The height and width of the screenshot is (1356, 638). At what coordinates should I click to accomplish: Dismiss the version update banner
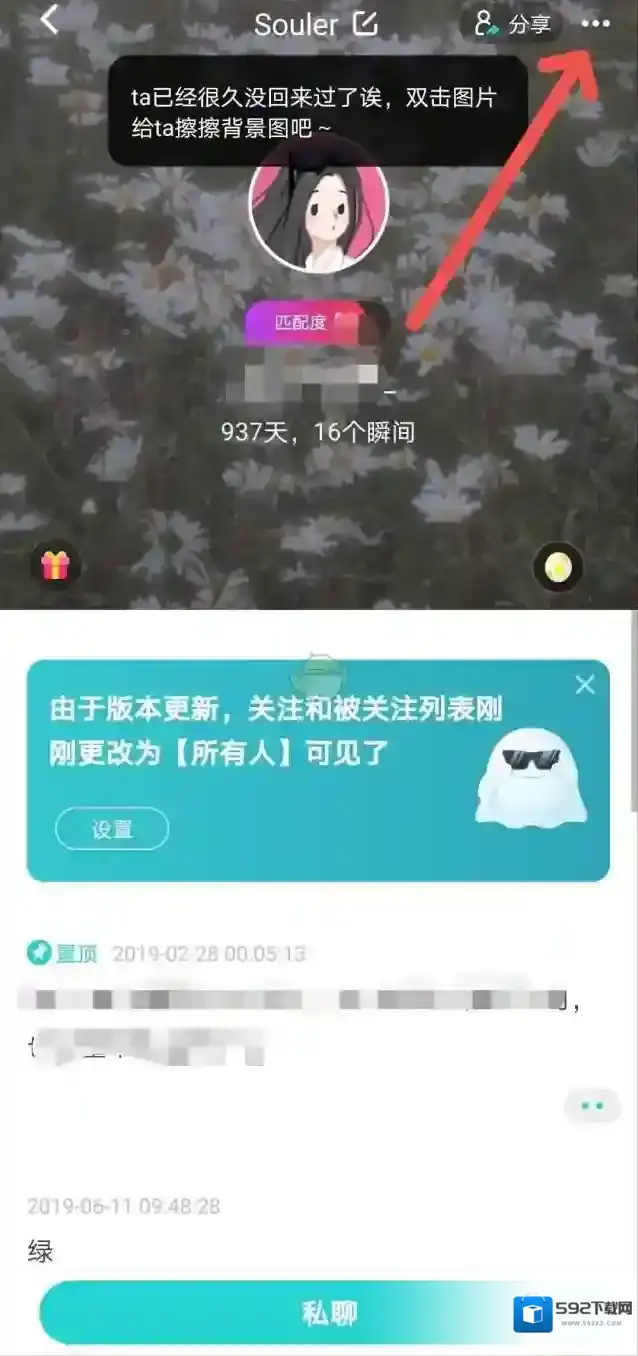[x=585, y=685]
